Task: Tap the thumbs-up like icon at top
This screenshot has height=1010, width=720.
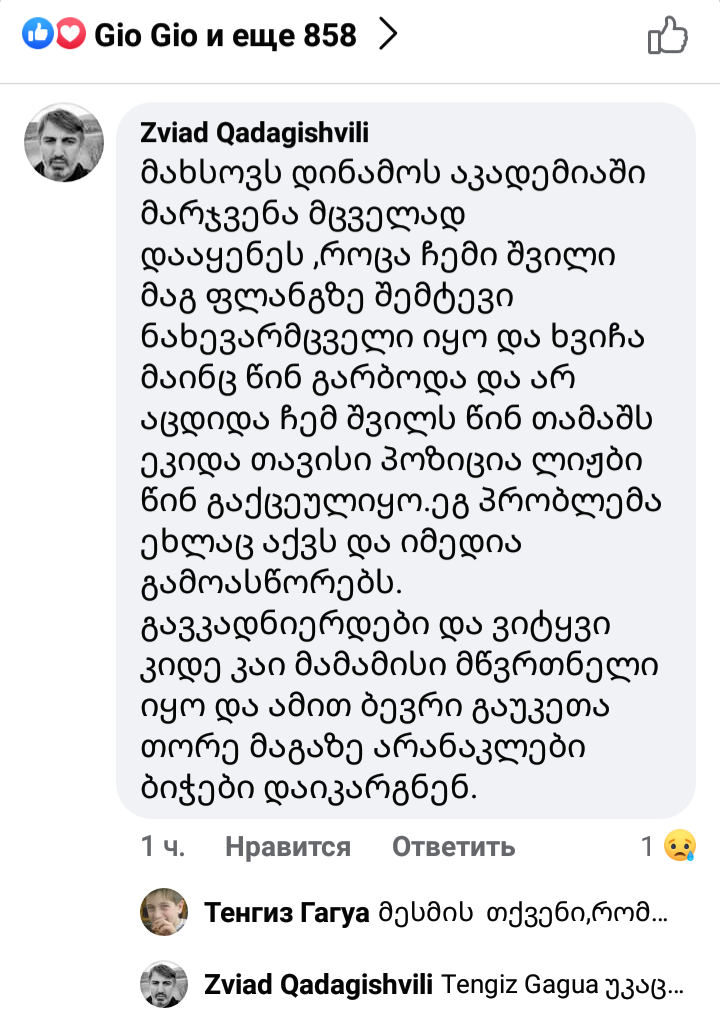Action: [x=667, y=37]
